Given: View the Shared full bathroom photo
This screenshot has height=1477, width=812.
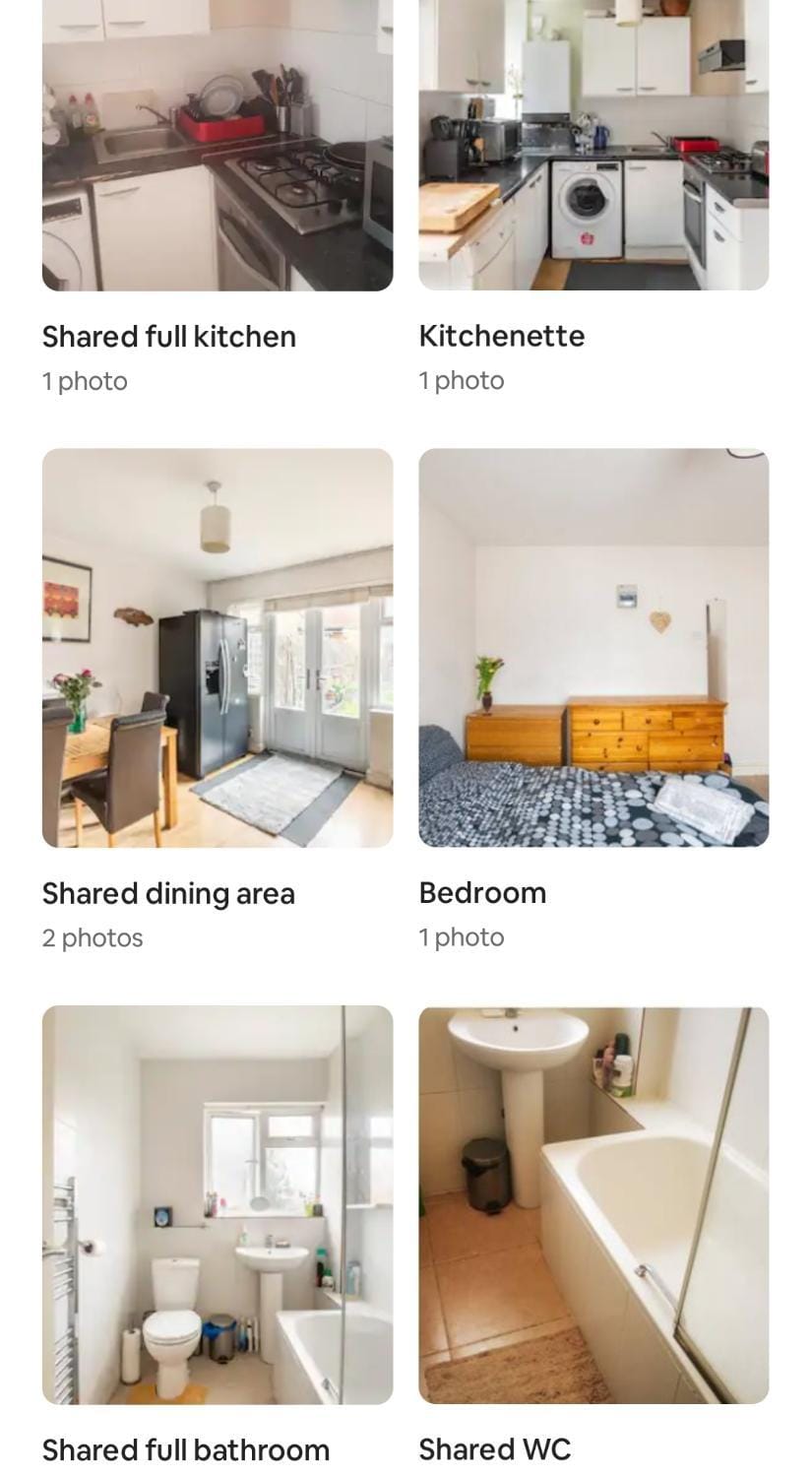Looking at the screenshot, I should [217, 1204].
